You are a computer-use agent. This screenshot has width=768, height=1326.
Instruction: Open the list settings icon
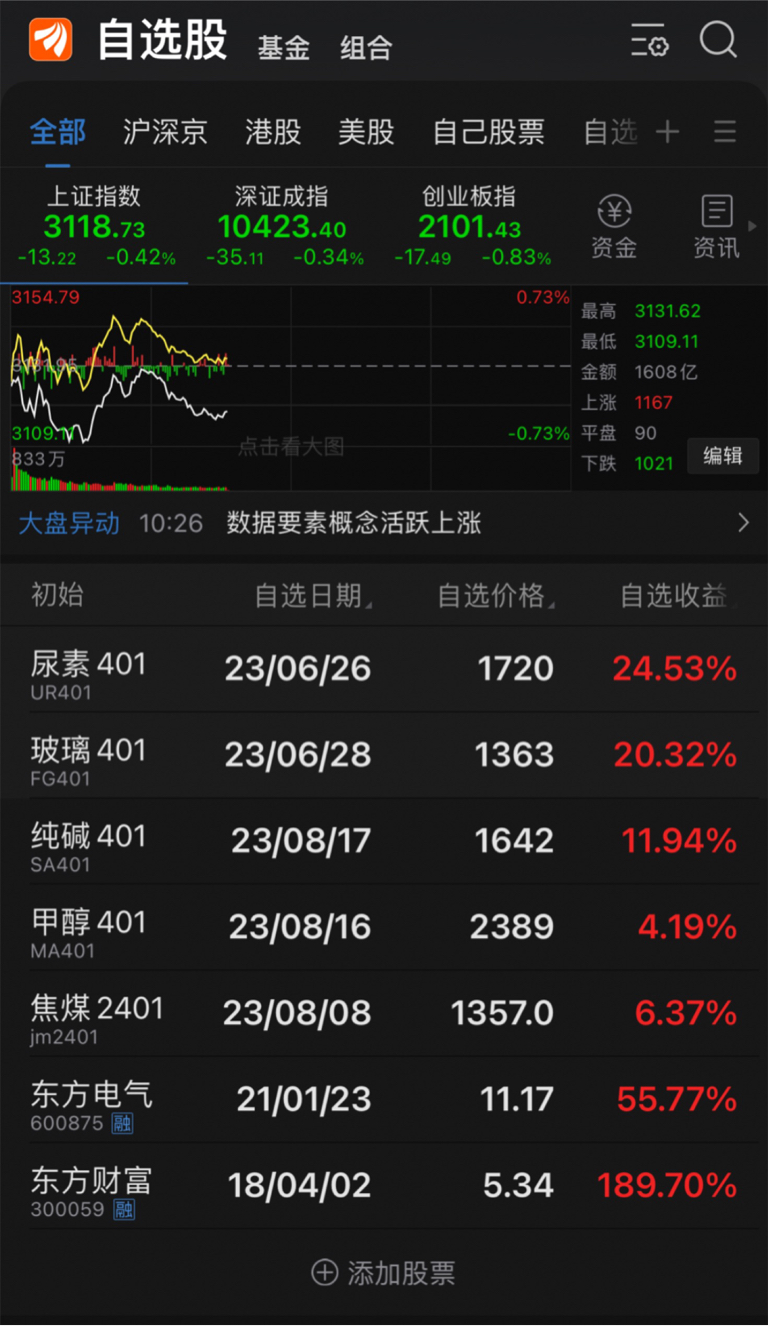[650, 41]
